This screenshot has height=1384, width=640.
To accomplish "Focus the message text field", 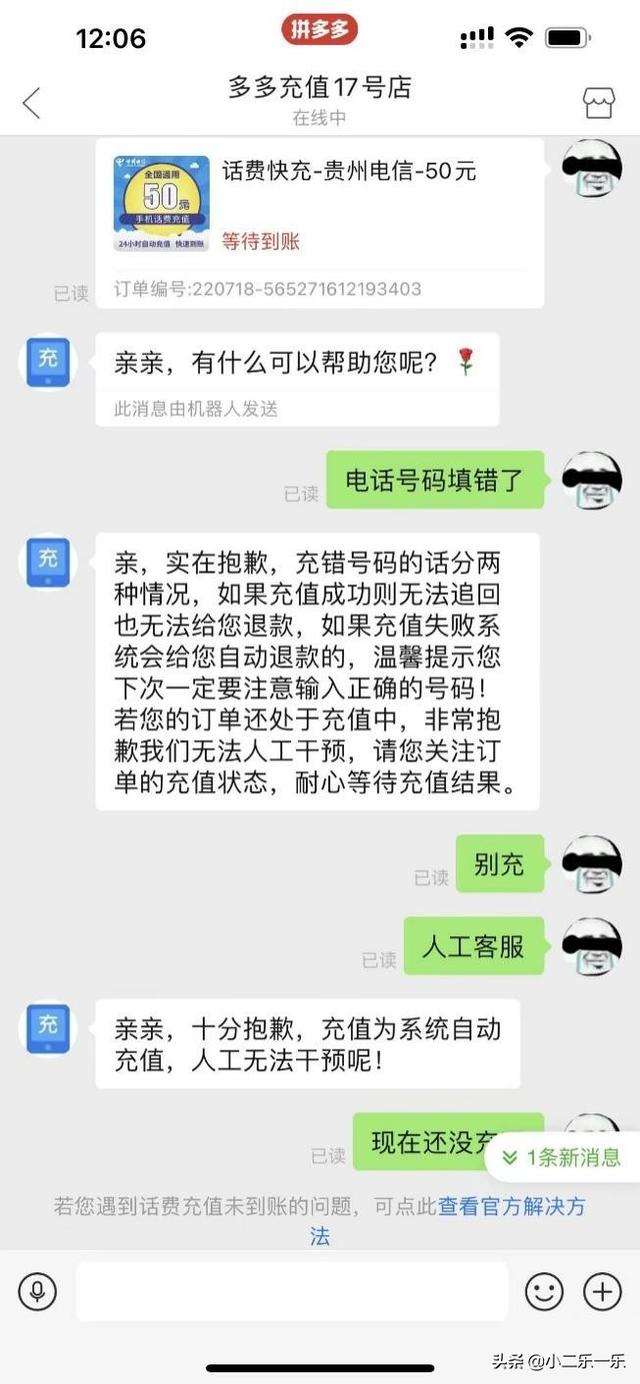I will click(291, 1291).
